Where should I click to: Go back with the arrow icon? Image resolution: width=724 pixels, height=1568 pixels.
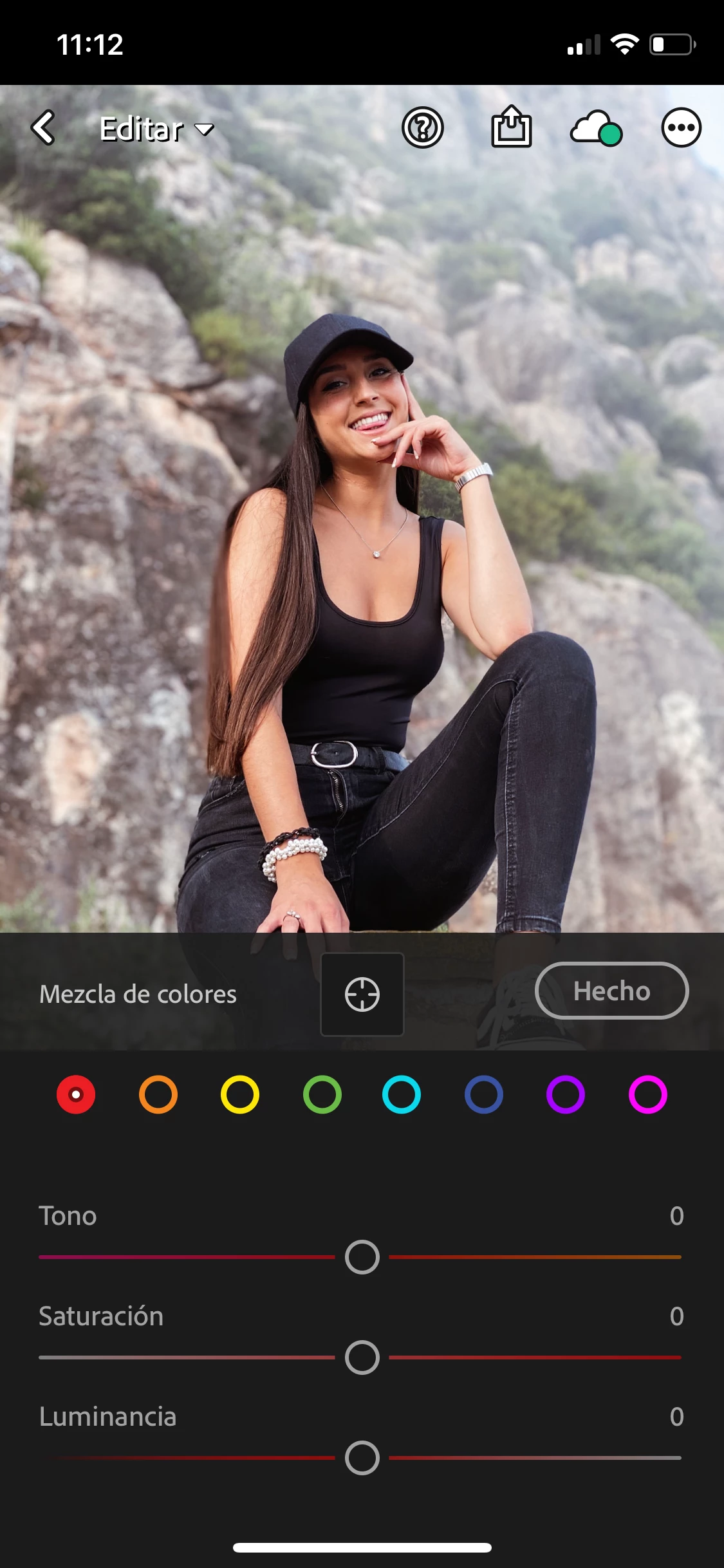point(44,127)
